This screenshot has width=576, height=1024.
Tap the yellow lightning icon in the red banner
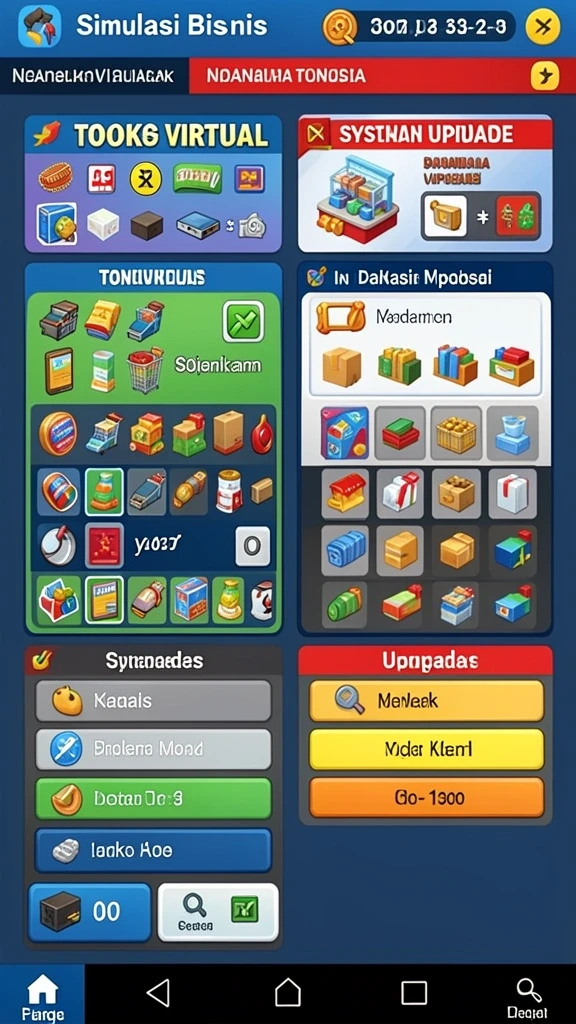coord(544,76)
